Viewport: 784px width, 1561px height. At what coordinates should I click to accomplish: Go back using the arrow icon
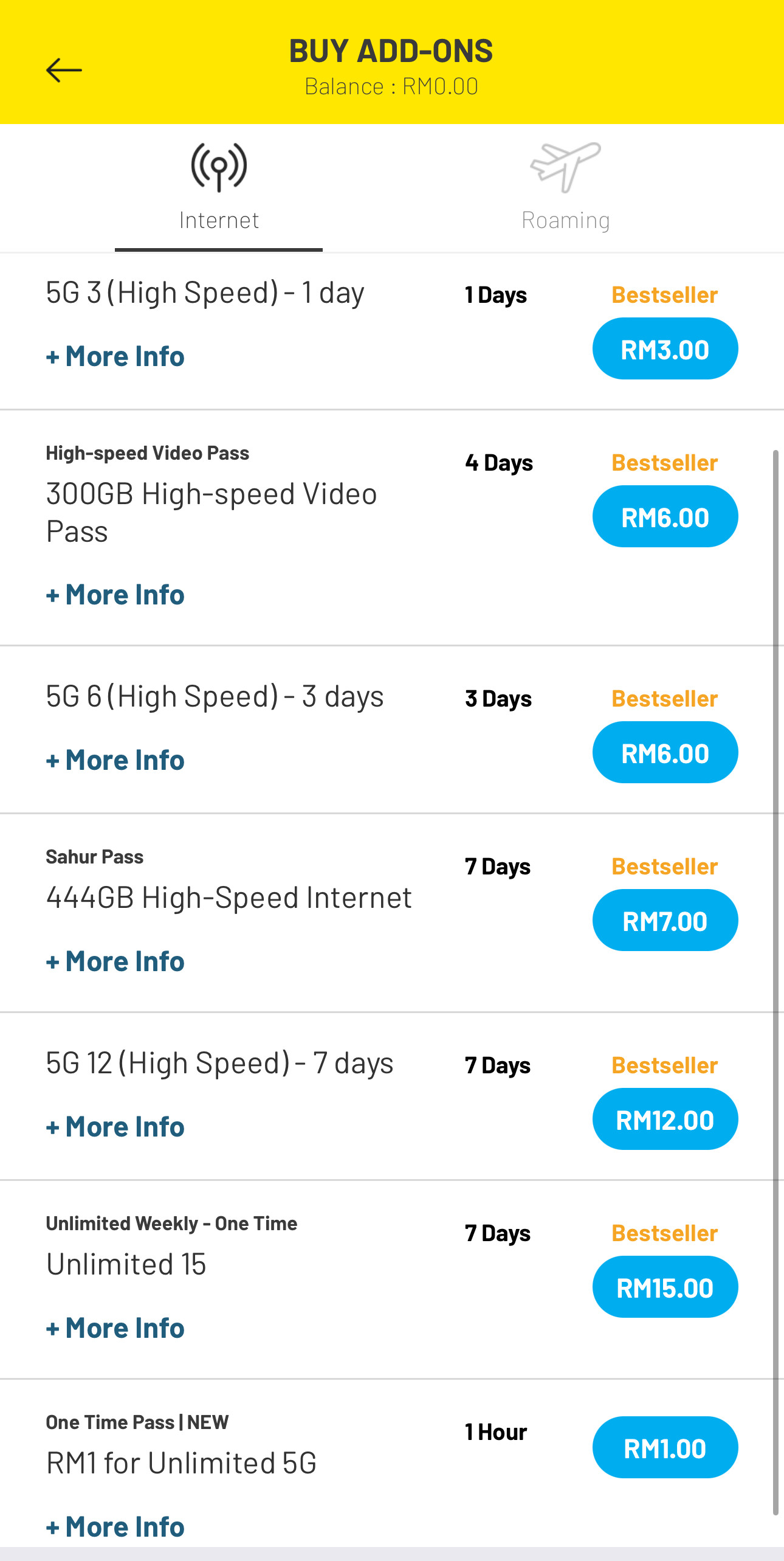tap(64, 70)
